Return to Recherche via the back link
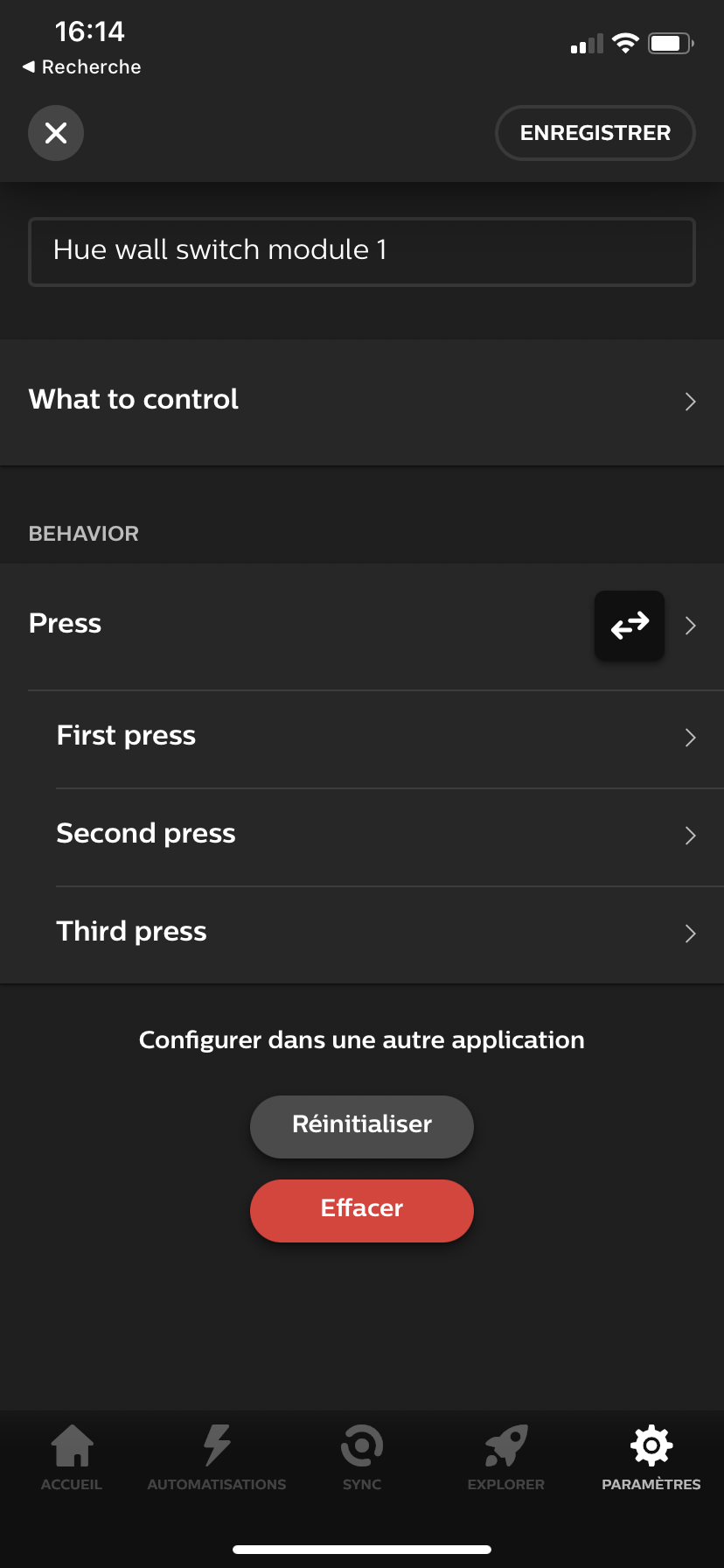Viewport: 724px width, 1568px height. (x=82, y=67)
